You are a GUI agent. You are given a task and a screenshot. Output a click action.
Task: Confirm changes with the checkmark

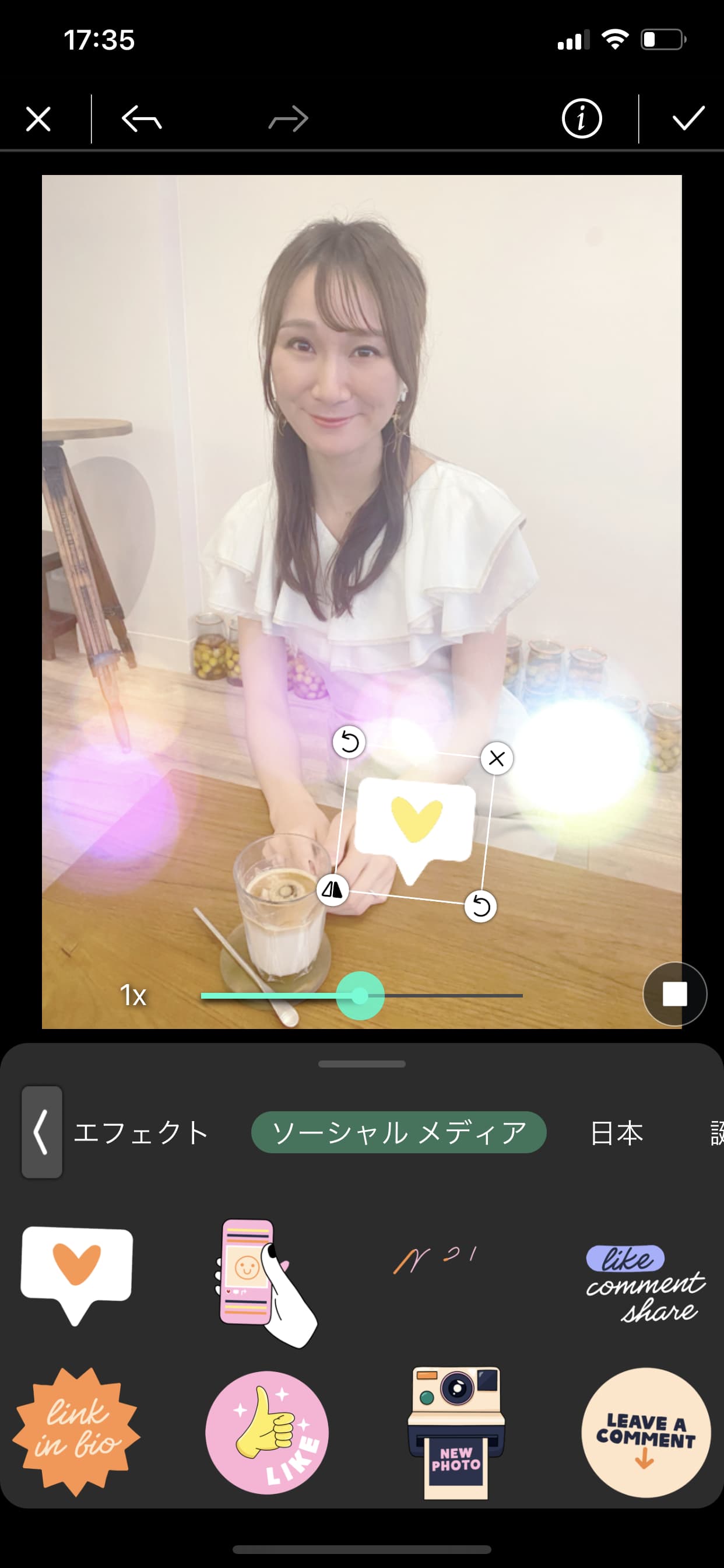(688, 118)
